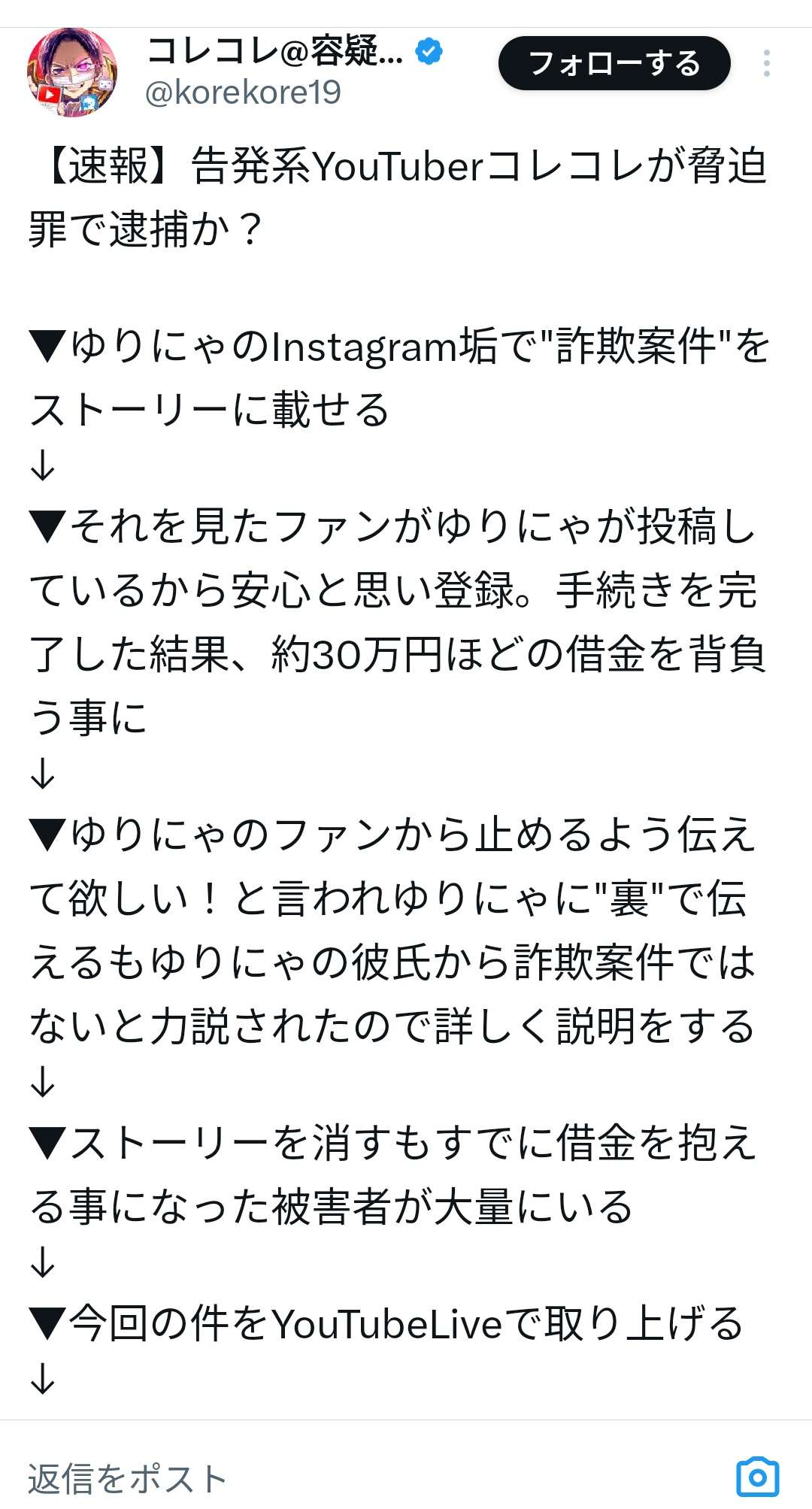Open the camera icon in reply bar
This screenshot has height=1509, width=812.
757,1477
